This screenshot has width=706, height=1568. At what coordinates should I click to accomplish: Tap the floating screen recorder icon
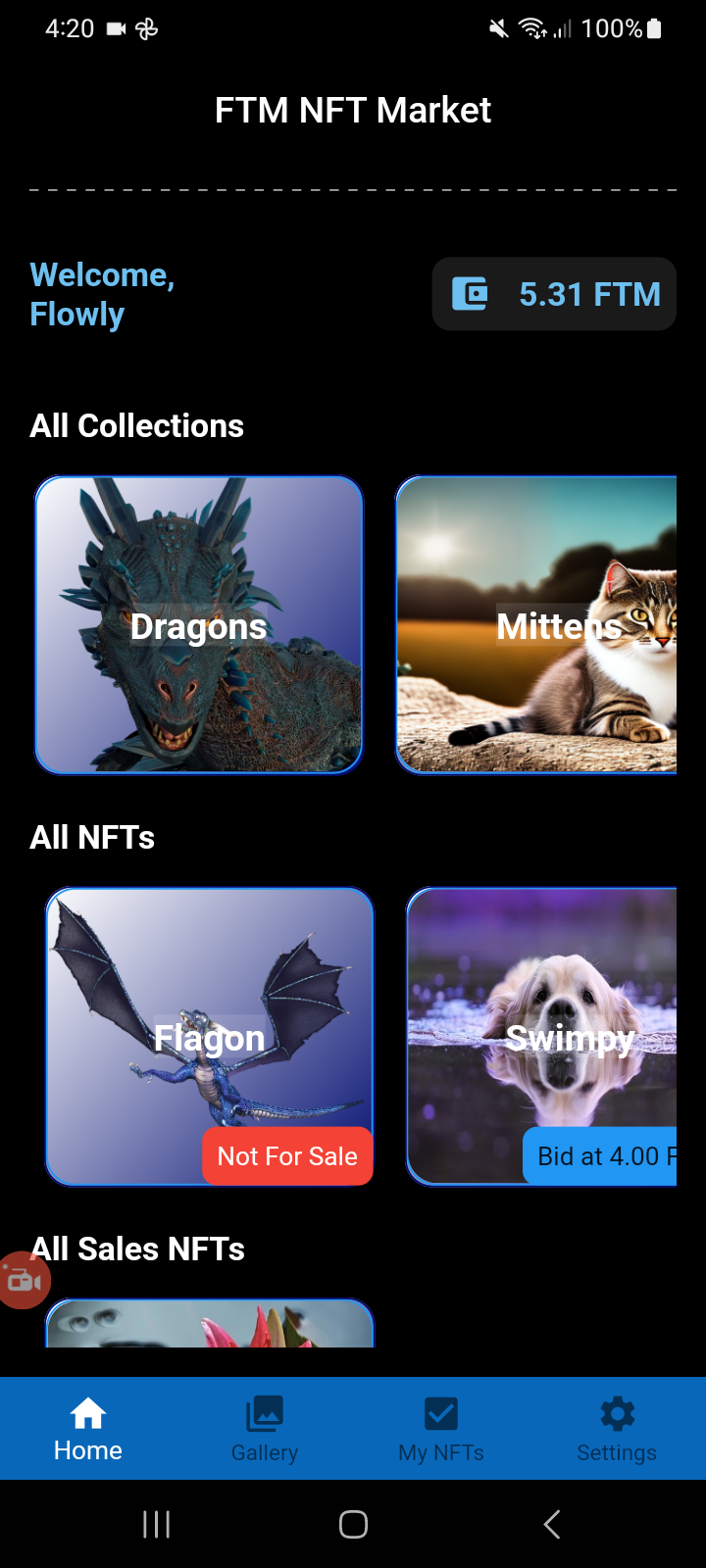coord(24,1280)
